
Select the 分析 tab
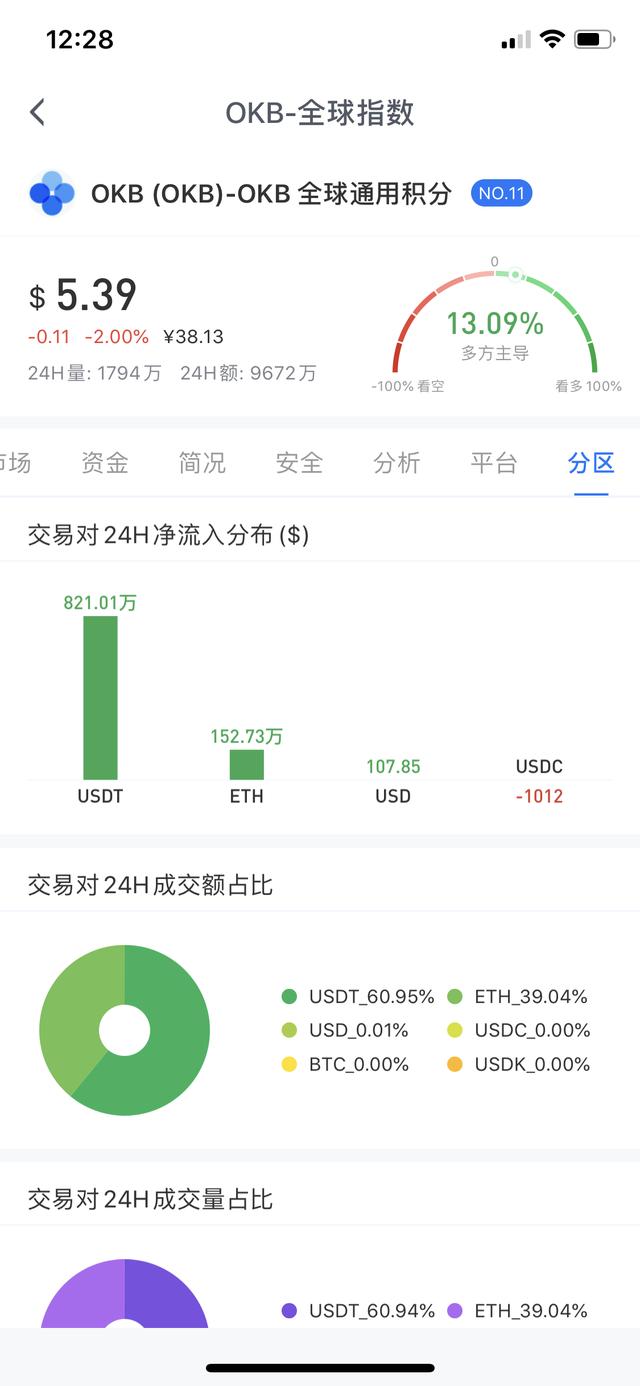pyautogui.click(x=397, y=463)
